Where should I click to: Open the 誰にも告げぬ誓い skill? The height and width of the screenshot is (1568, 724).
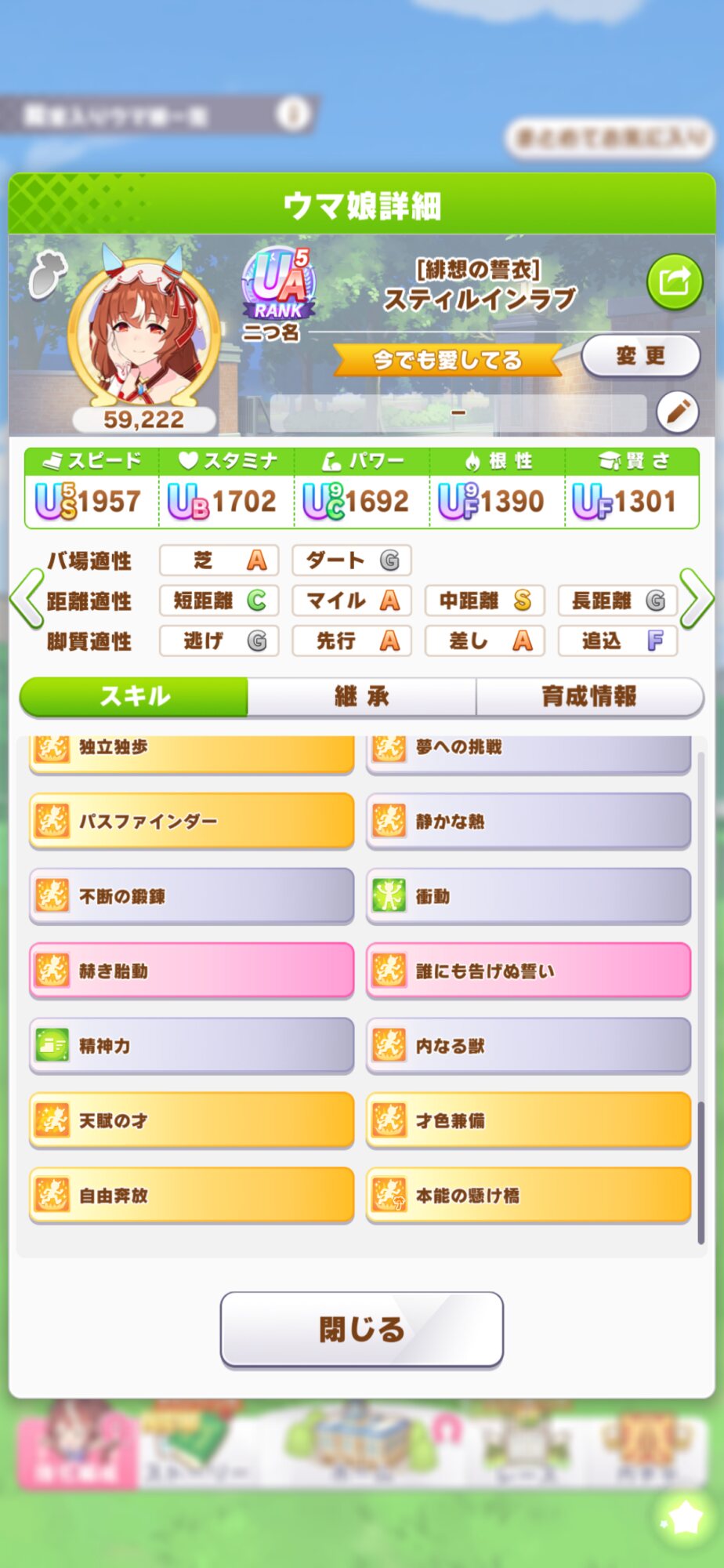pos(528,971)
